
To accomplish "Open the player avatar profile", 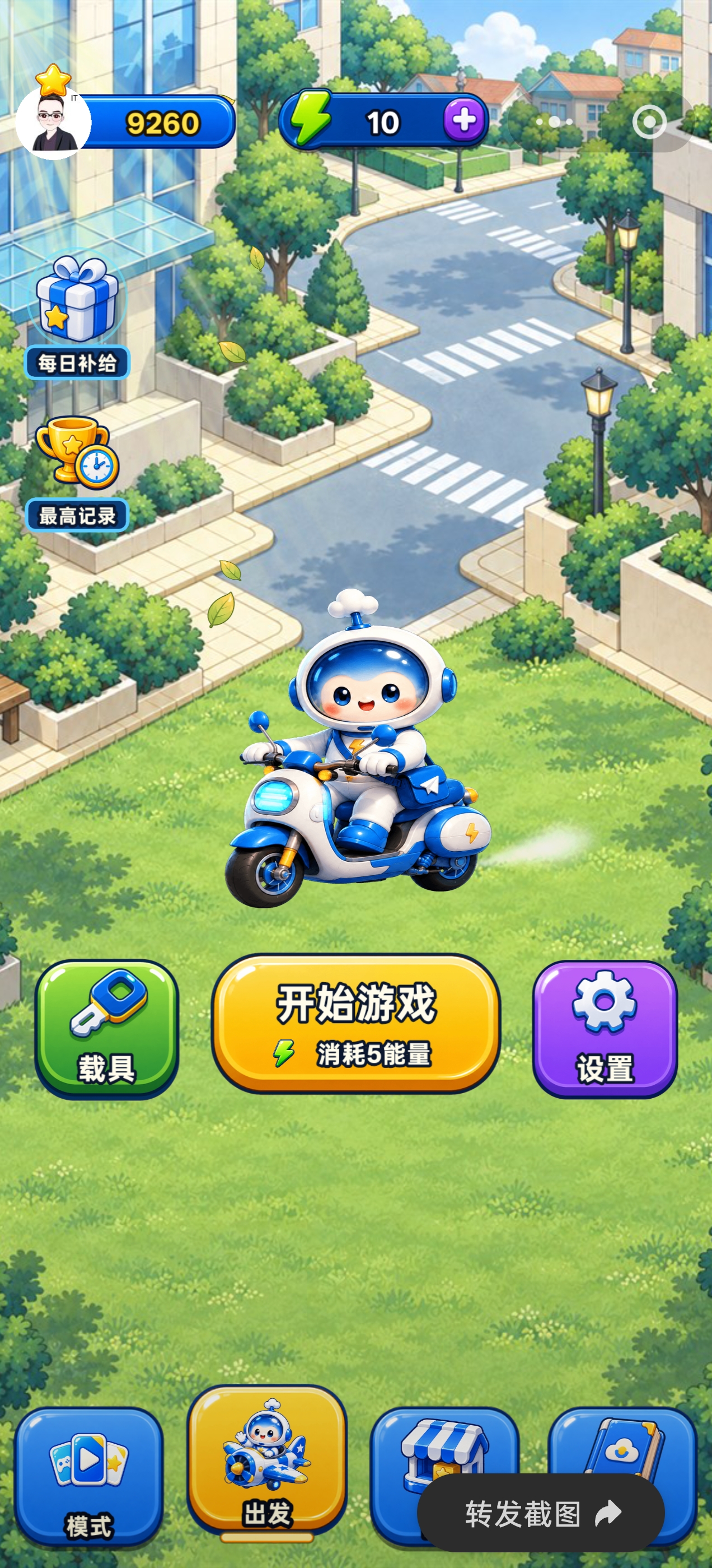I will [x=54, y=122].
